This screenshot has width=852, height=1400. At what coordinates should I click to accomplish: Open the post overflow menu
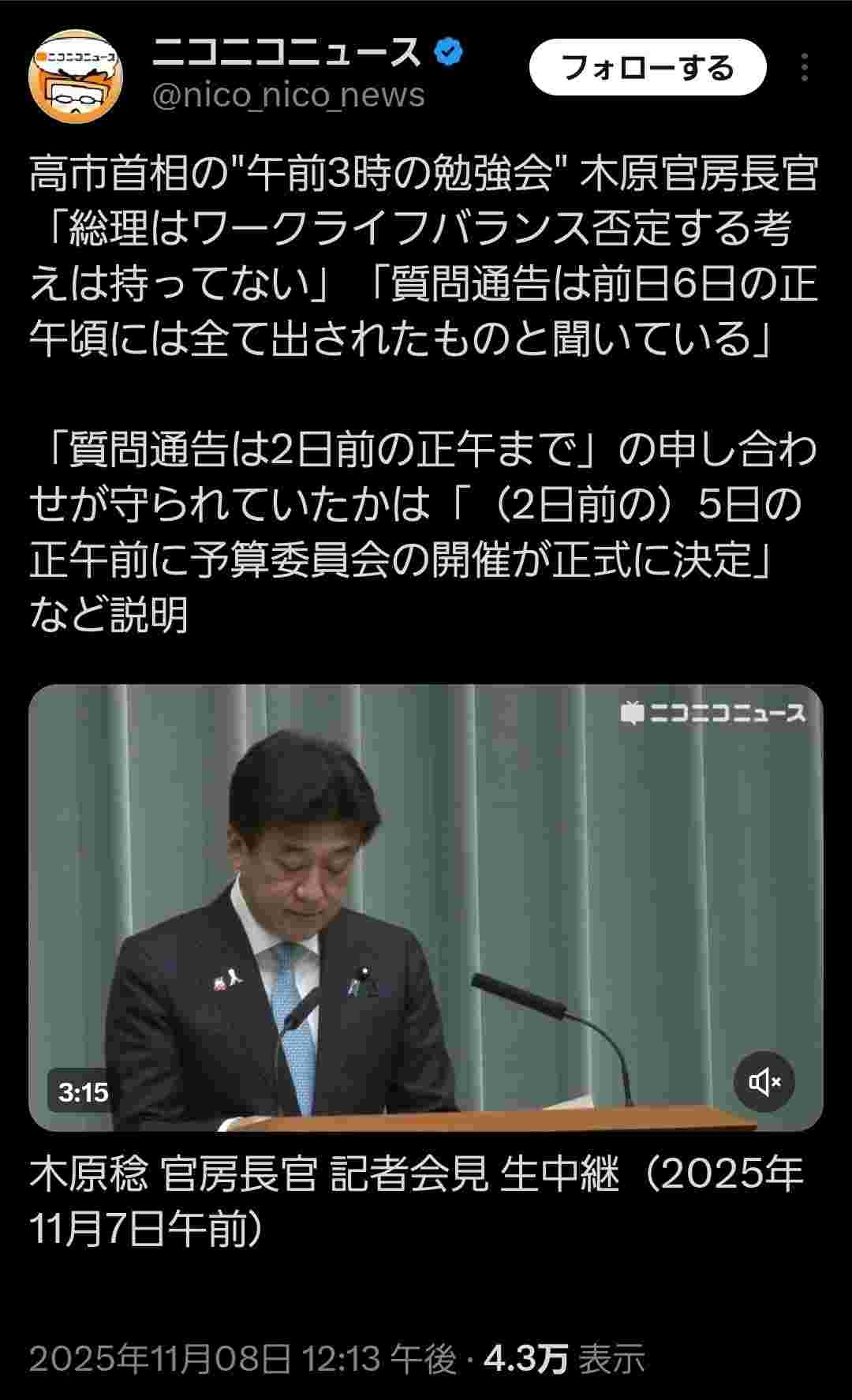click(804, 68)
